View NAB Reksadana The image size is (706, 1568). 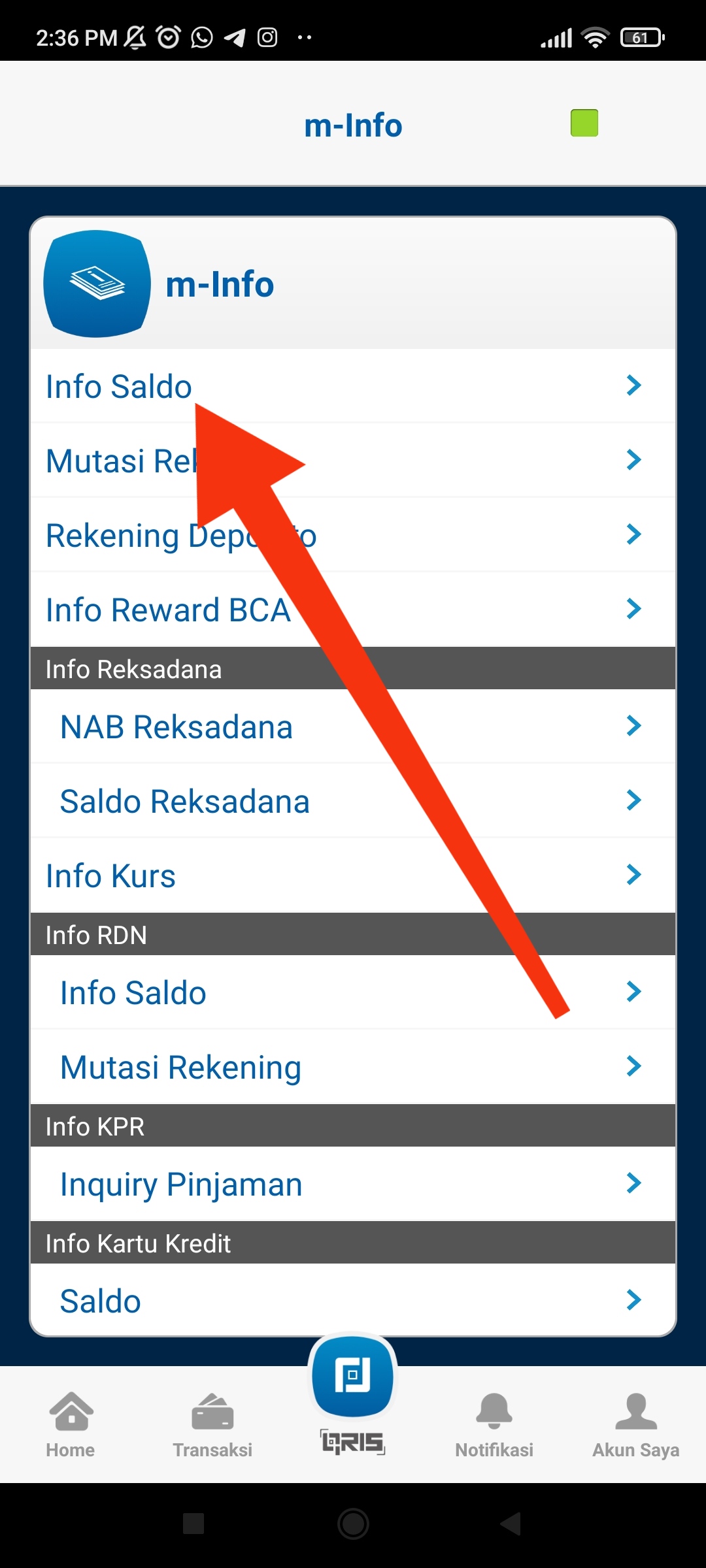click(176, 727)
